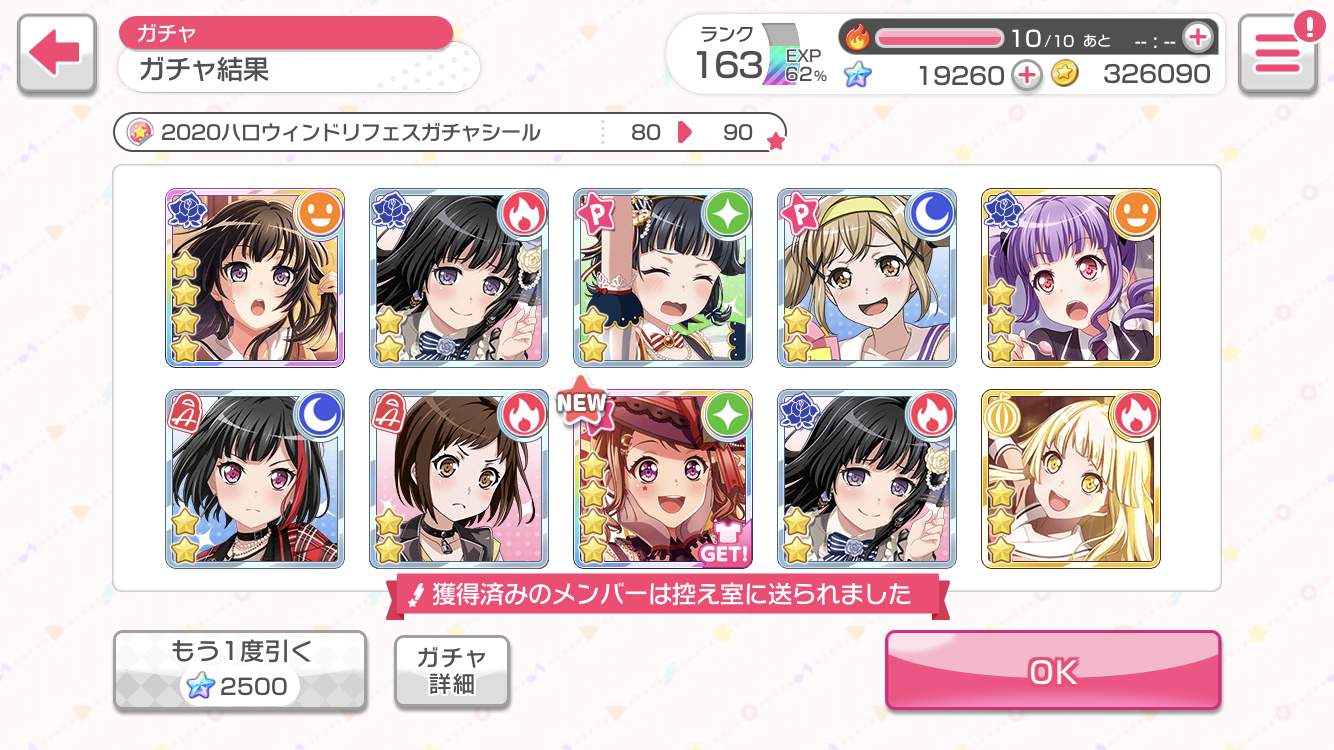Open ガチャ詳細 details button
Screen dimensions: 1334x750
point(451,670)
